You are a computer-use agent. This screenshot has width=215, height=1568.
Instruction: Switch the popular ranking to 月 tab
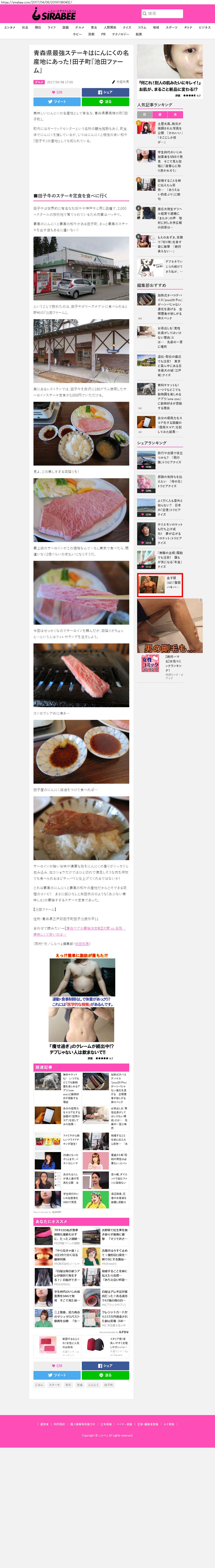(x=175, y=114)
